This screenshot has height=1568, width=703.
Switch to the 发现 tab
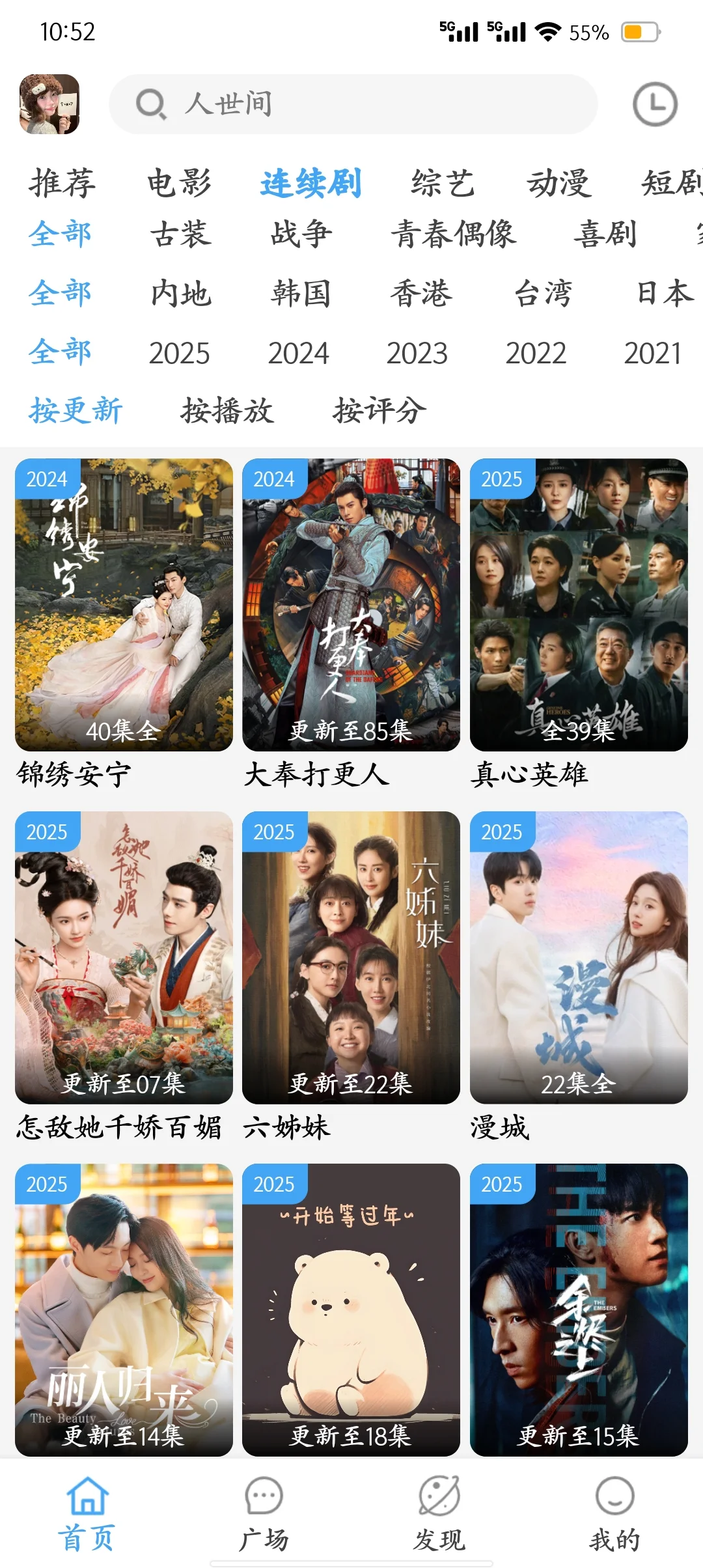439,1512
